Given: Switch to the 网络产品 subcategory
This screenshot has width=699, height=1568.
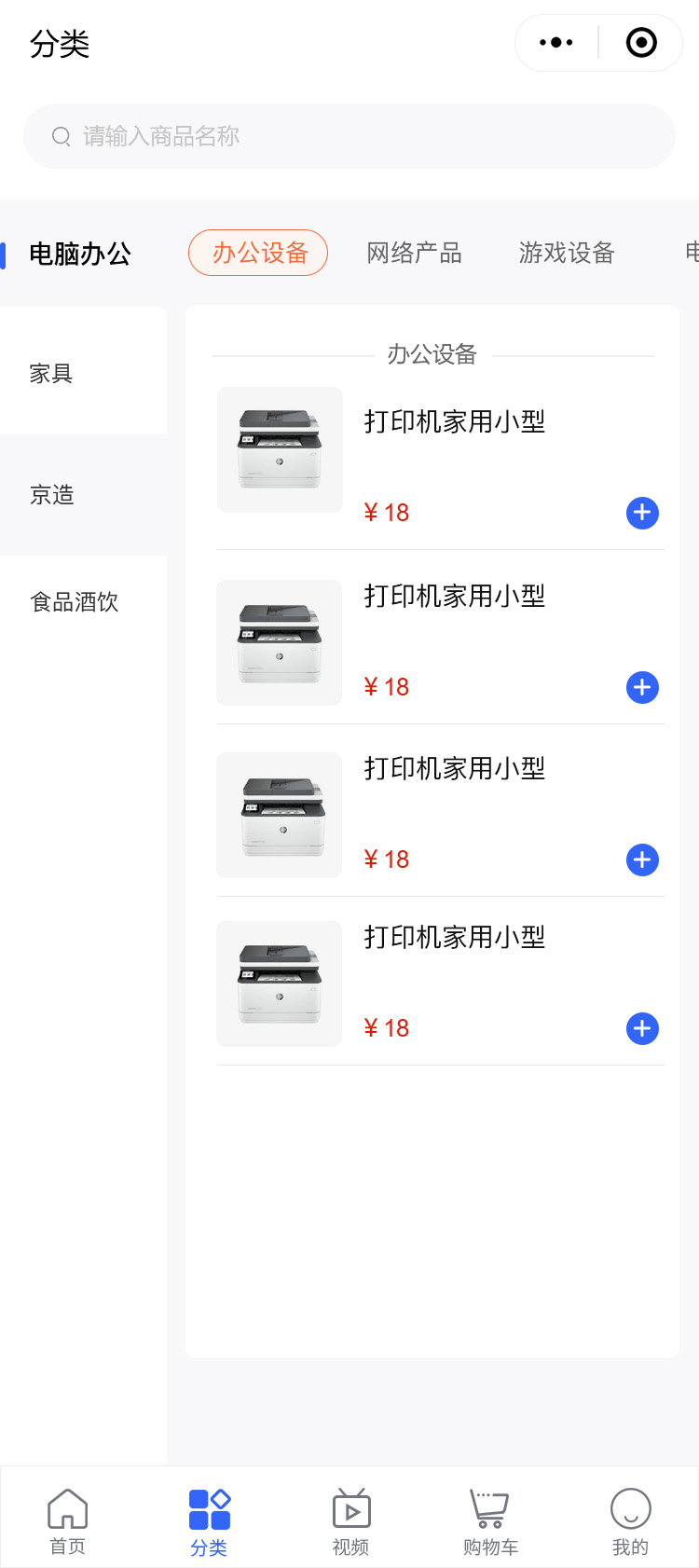Looking at the screenshot, I should point(414,253).
